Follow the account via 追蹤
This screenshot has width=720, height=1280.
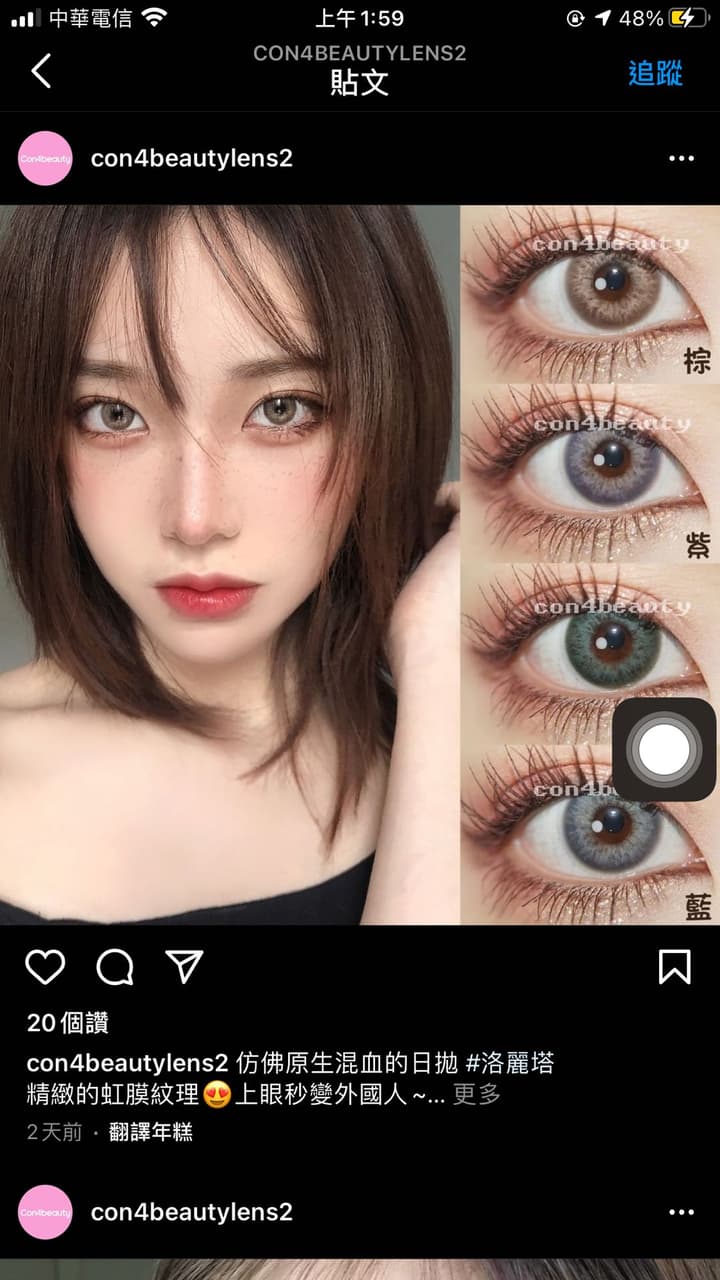pos(655,72)
